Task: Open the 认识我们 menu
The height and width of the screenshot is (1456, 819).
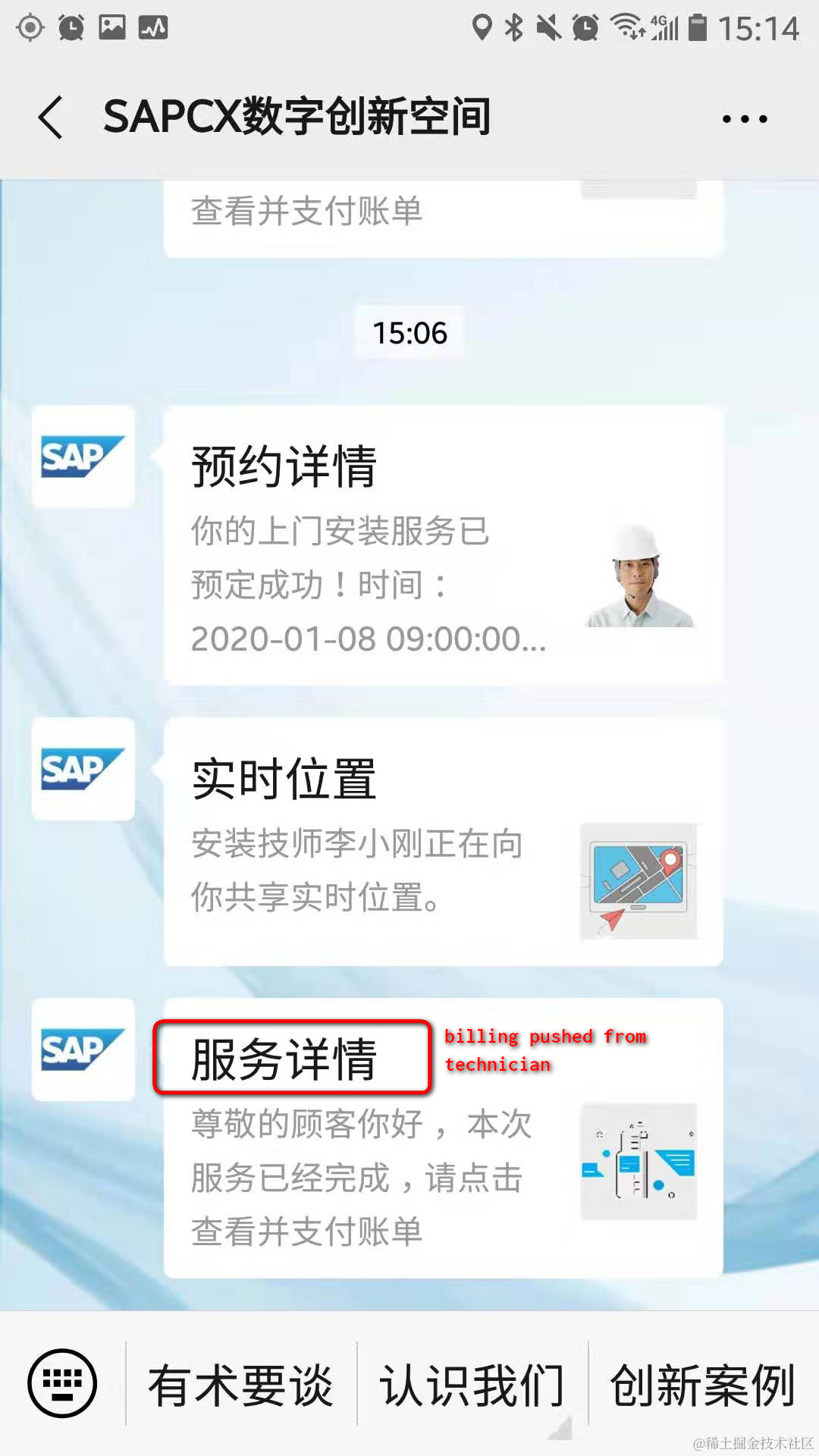Action: pos(472,1385)
